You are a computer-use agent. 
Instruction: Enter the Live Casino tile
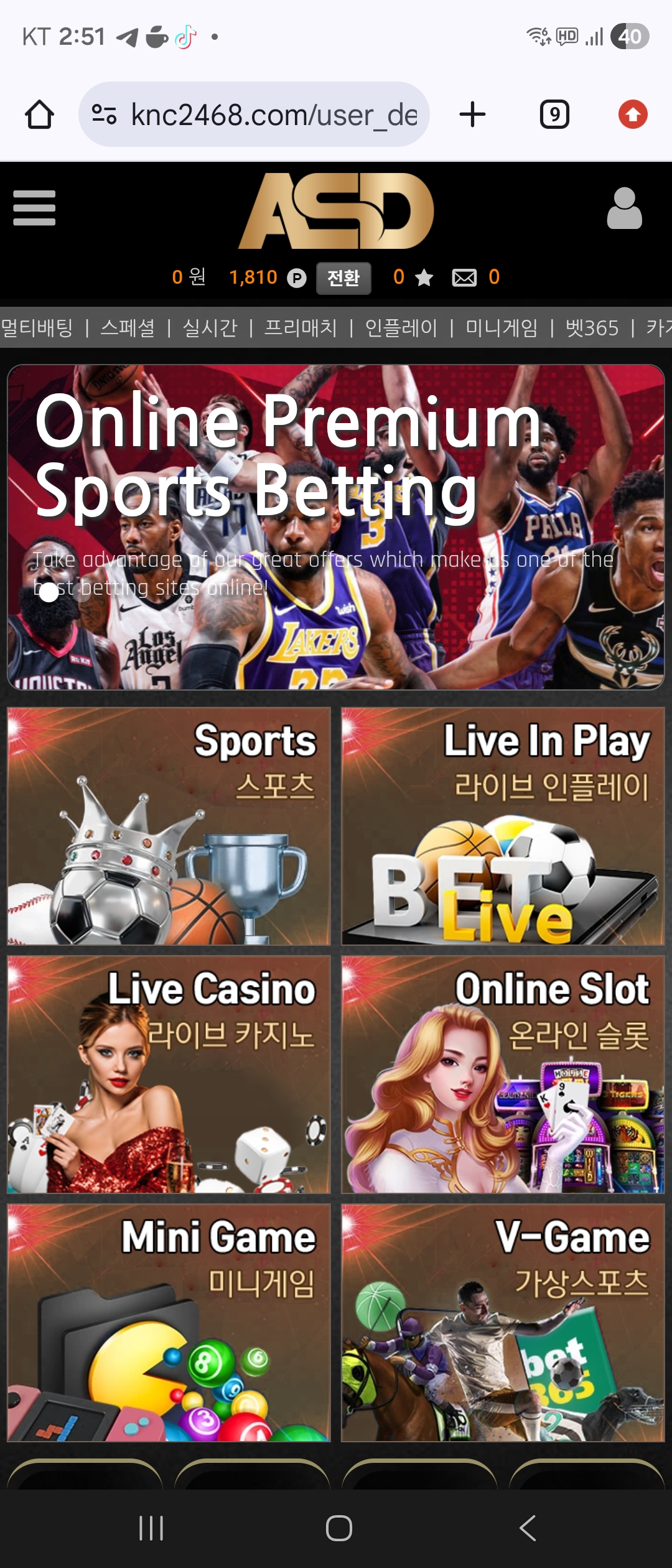tap(169, 1075)
